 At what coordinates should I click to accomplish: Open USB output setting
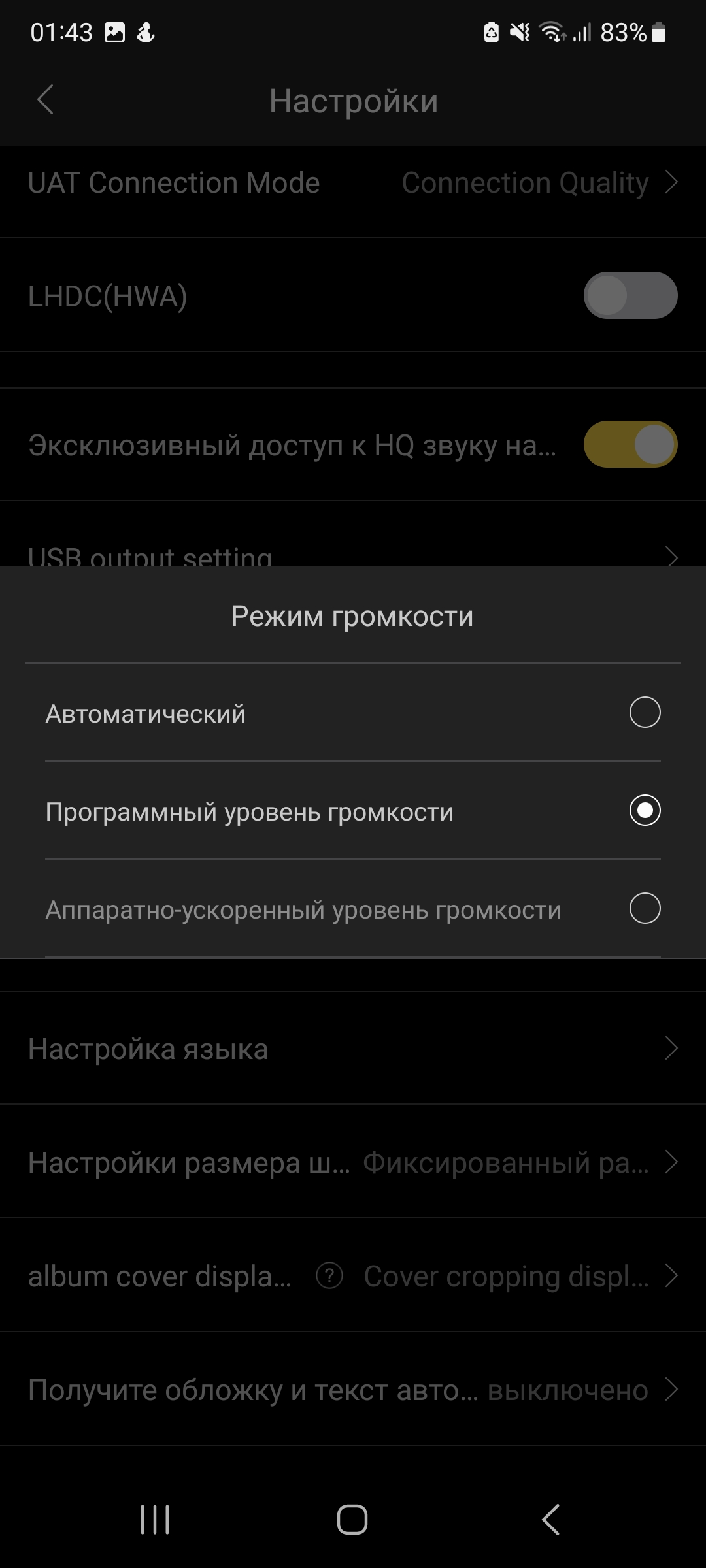coord(353,555)
